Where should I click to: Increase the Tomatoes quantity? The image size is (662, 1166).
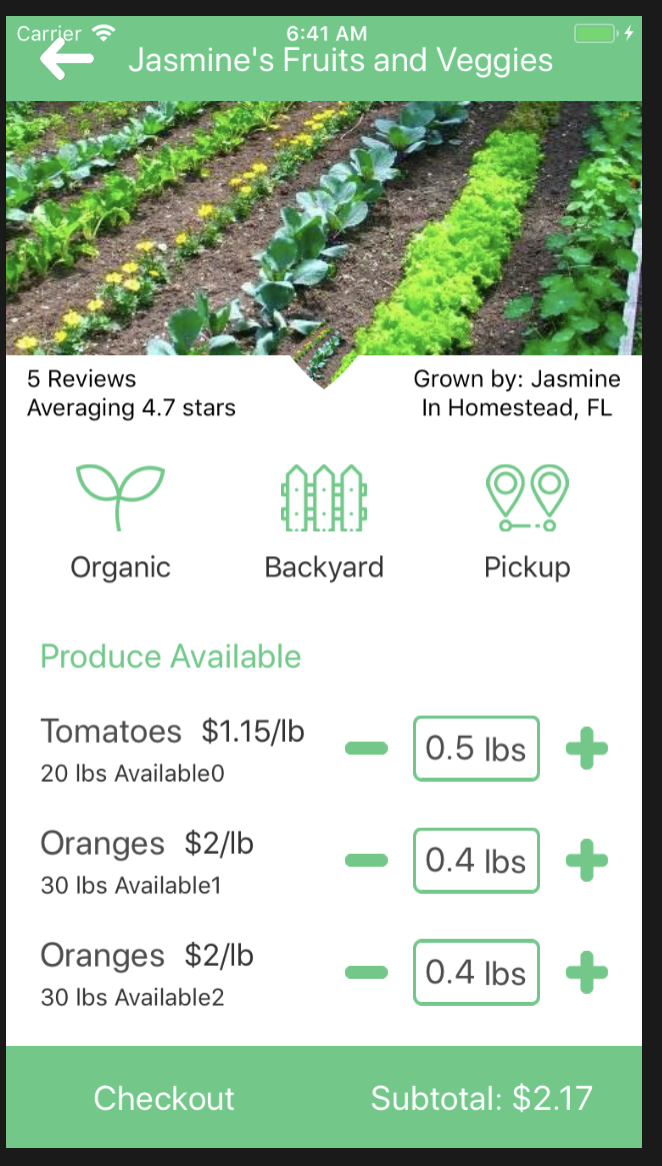(x=587, y=748)
